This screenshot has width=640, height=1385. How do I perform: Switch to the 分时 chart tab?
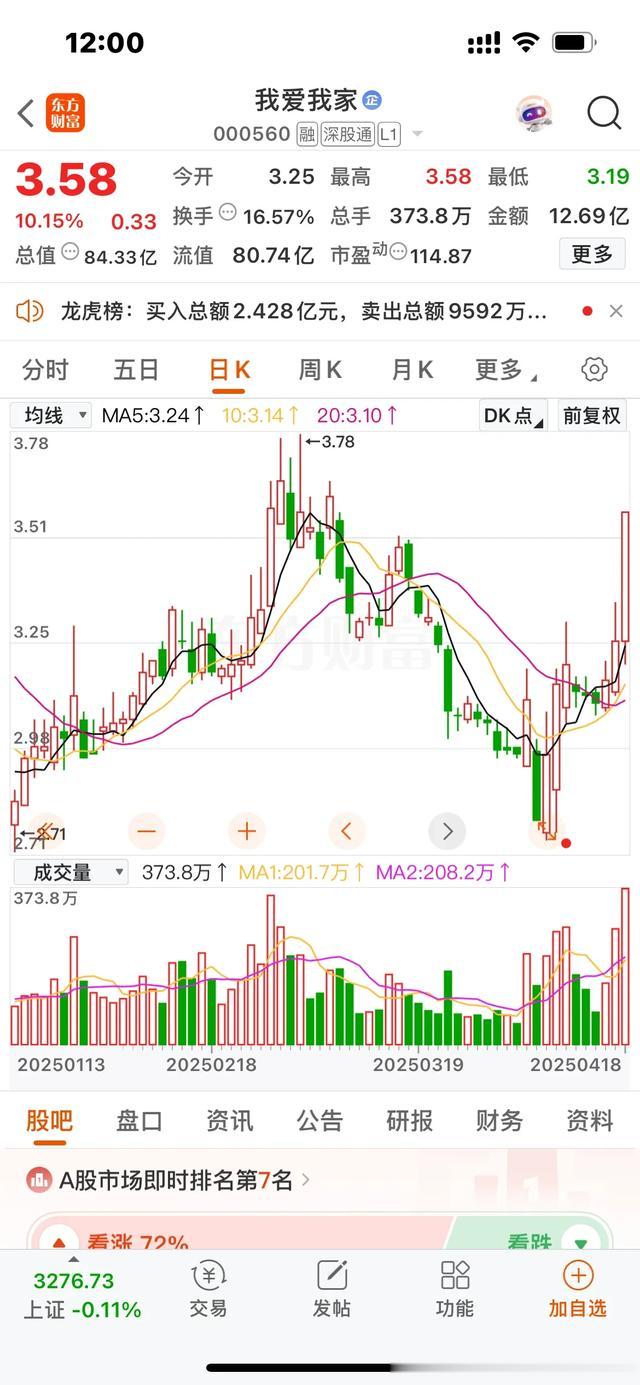[x=45, y=370]
